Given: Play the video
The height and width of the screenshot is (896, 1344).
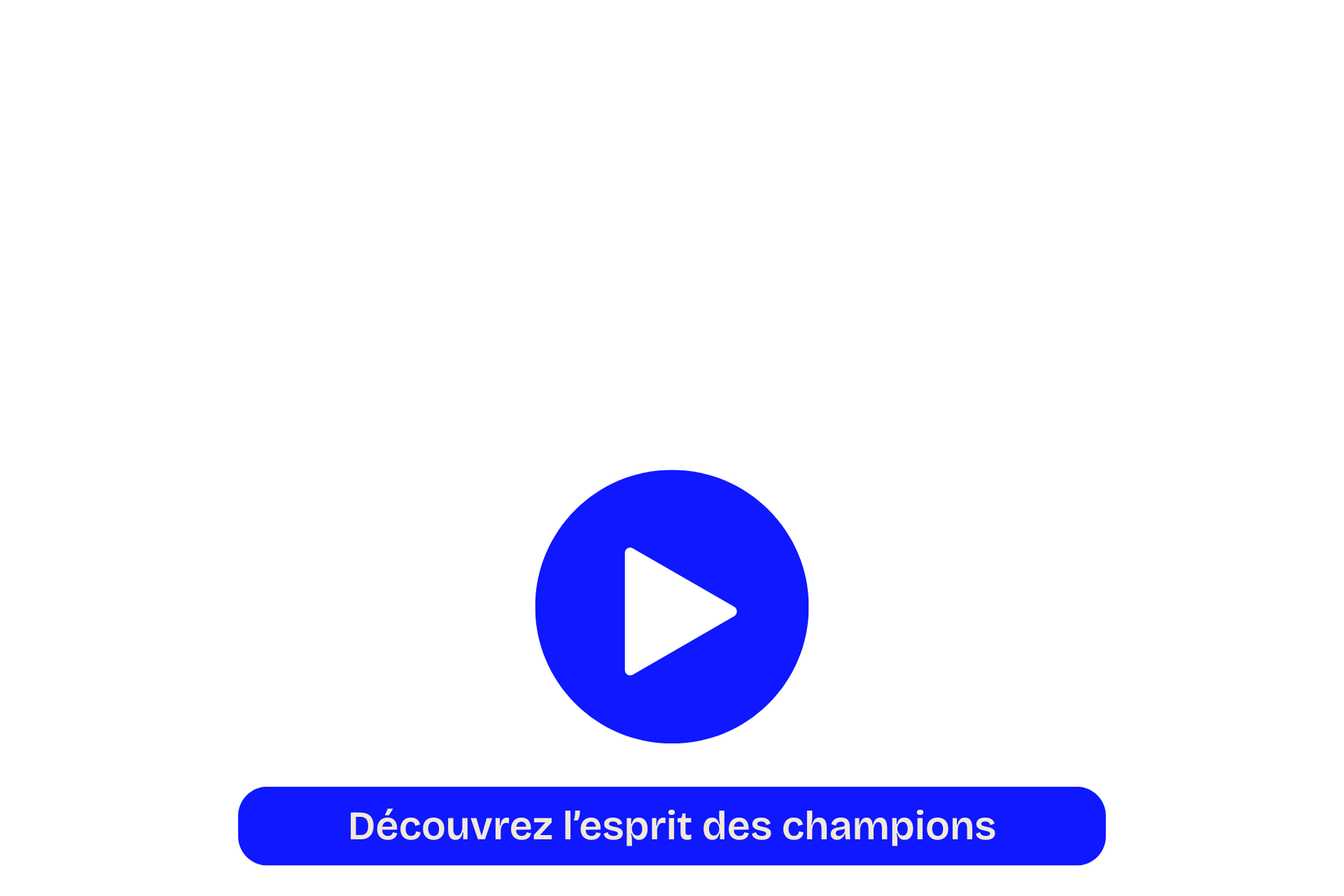Looking at the screenshot, I should pos(672,607).
